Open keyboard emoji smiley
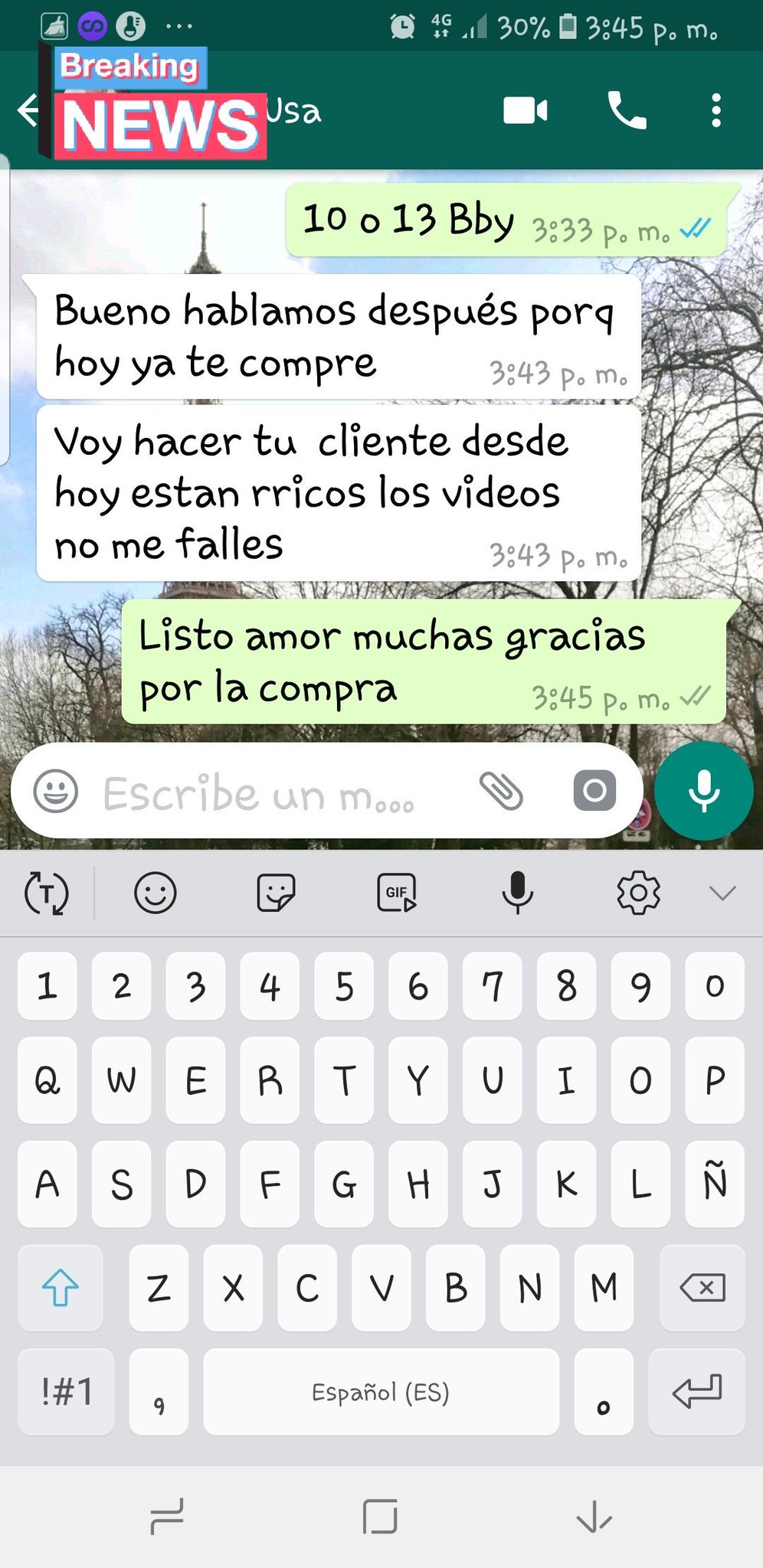The image size is (763, 1568). click(156, 893)
